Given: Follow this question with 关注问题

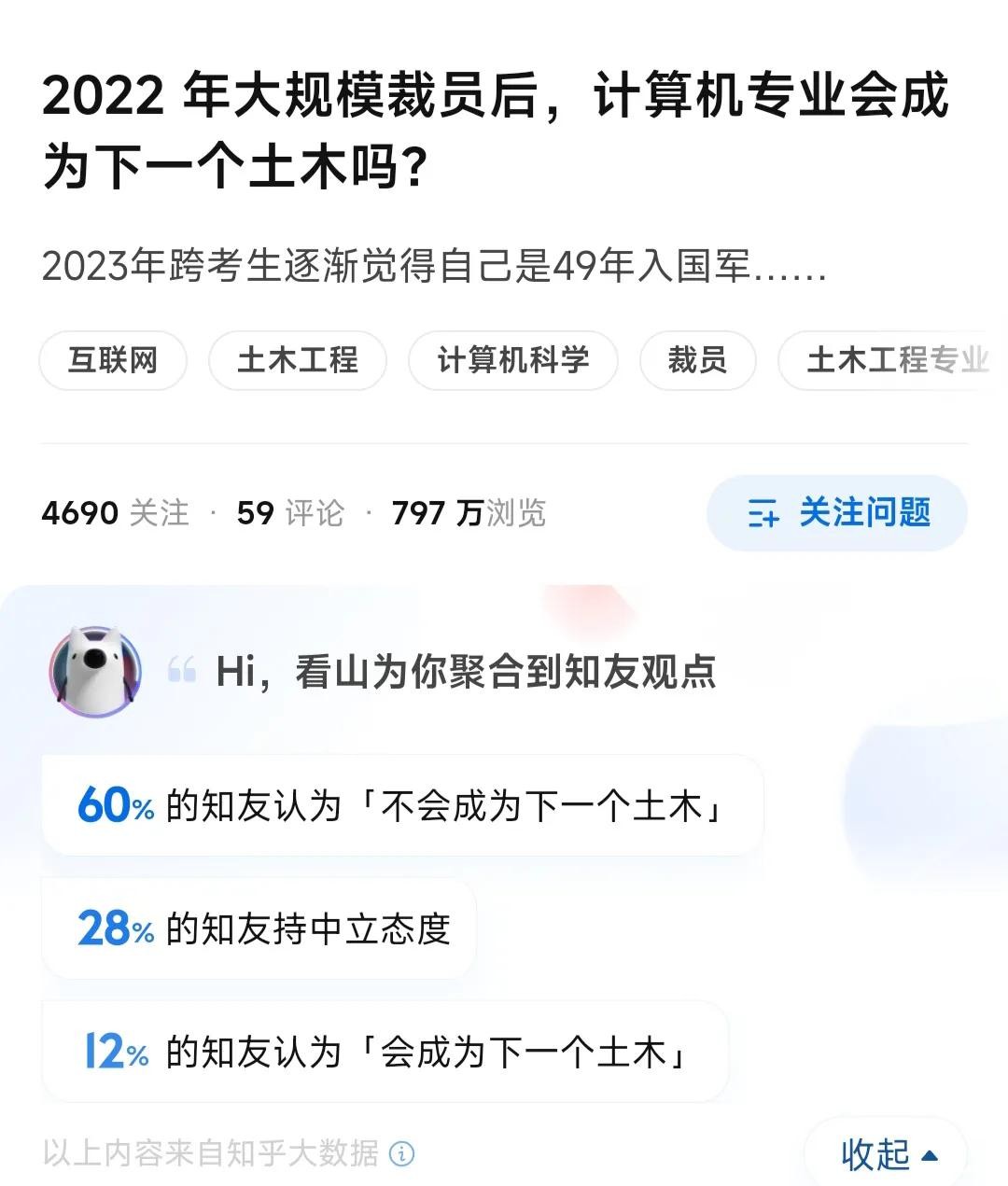Looking at the screenshot, I should click(x=837, y=512).
